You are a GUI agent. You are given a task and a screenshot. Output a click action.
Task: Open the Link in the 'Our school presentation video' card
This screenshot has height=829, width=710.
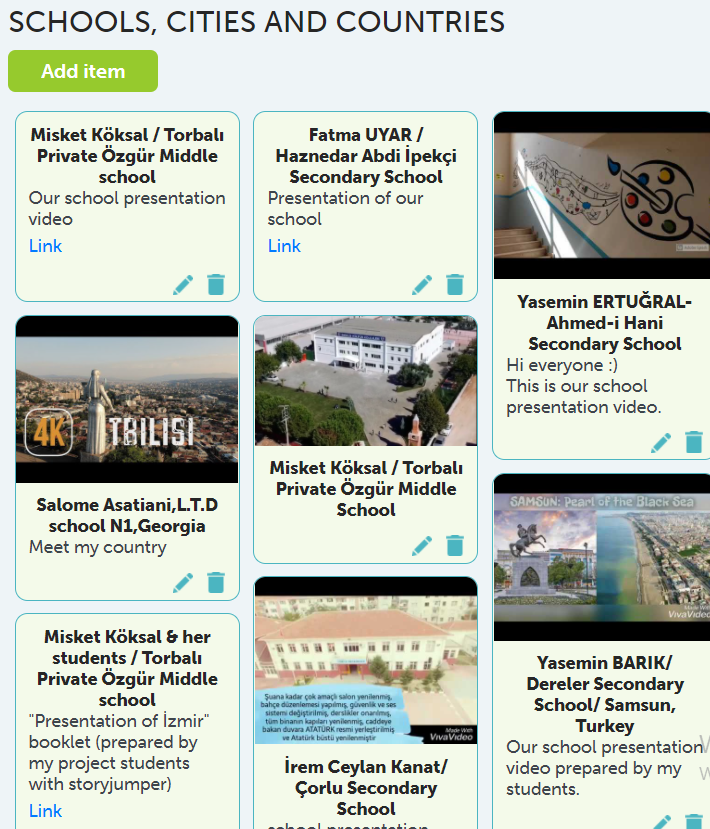tap(45, 246)
